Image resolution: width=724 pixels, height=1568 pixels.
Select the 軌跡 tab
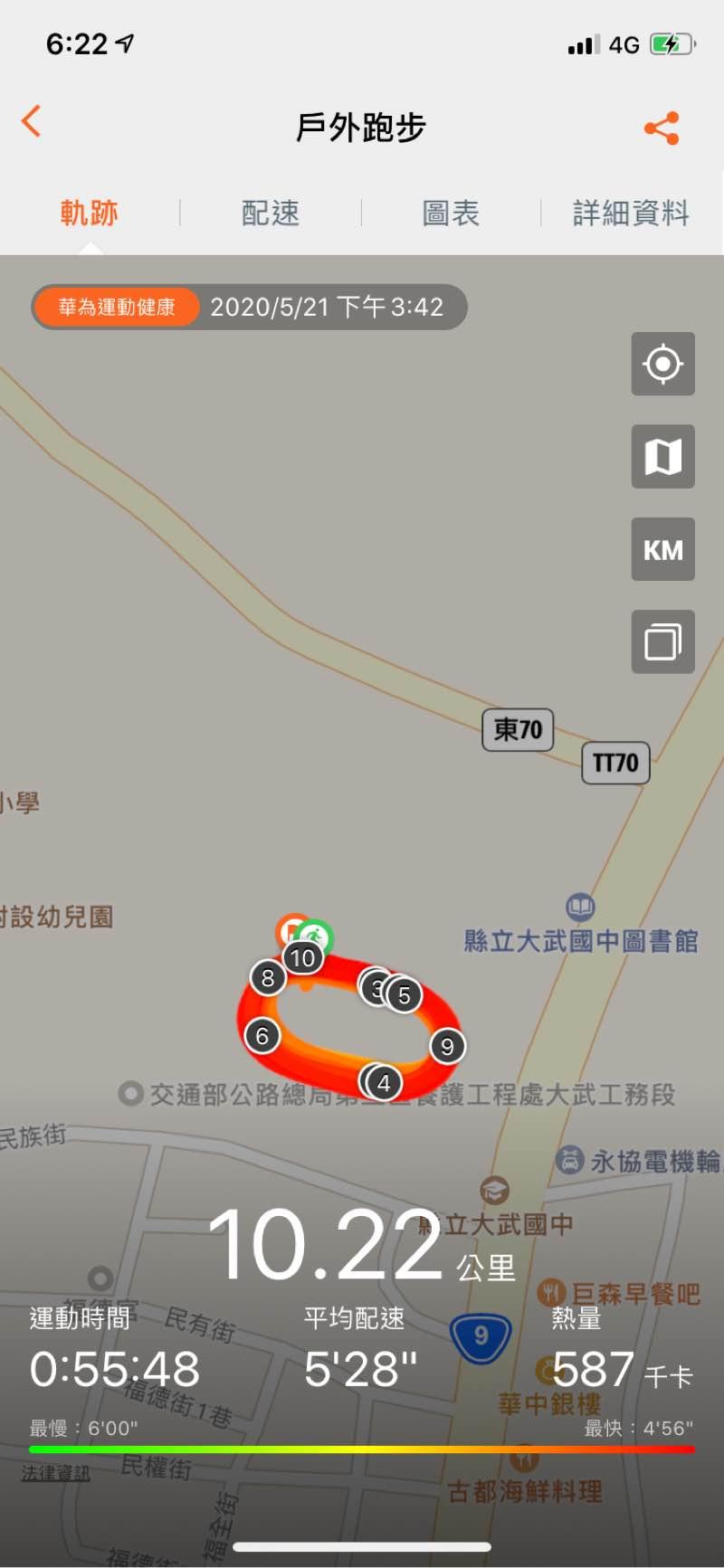[x=90, y=214]
